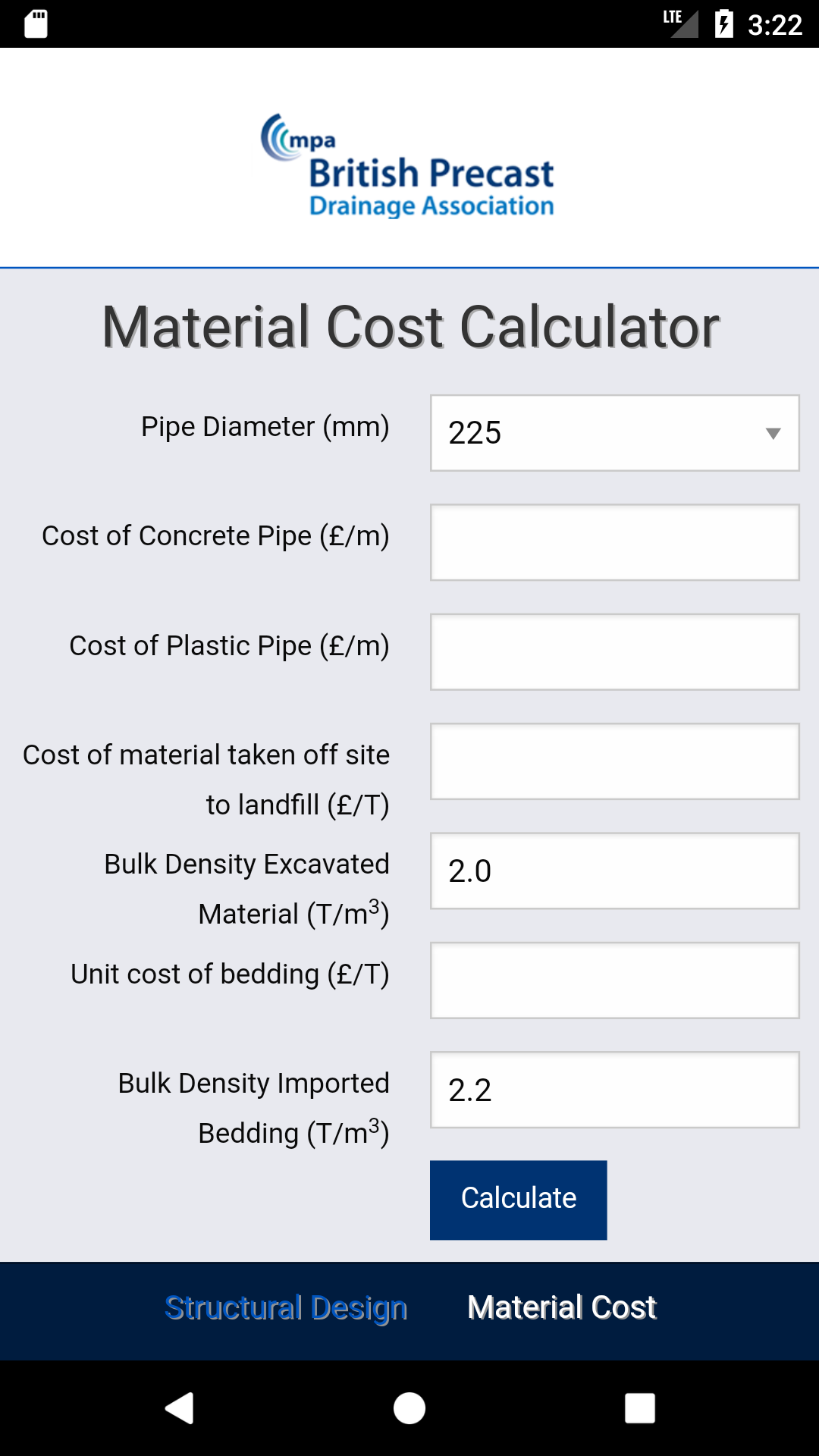The width and height of the screenshot is (819, 1456).
Task: Click the Material Cost Calculator title
Action: pos(409,326)
